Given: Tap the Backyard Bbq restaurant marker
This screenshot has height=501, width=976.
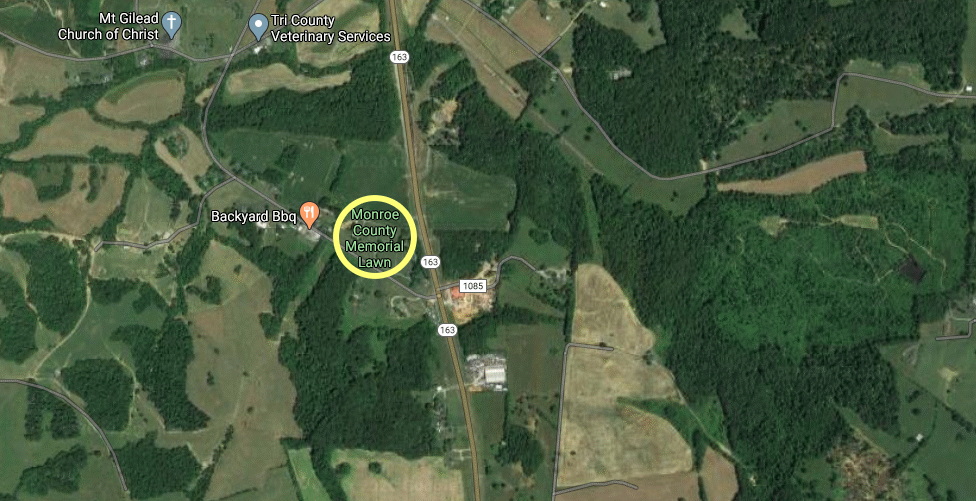Looking at the screenshot, I should pyautogui.click(x=310, y=213).
